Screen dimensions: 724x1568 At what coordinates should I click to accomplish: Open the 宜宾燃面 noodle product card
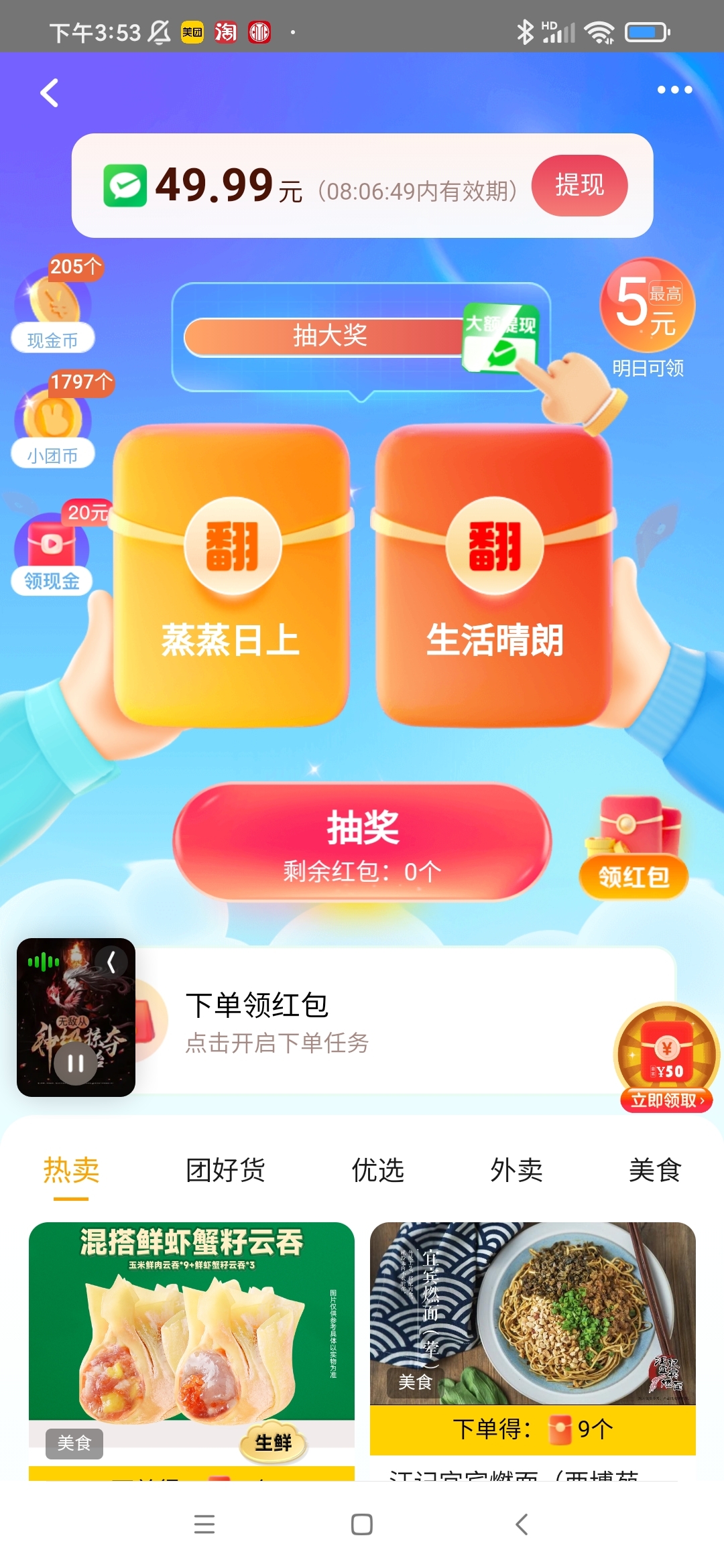(532, 1320)
